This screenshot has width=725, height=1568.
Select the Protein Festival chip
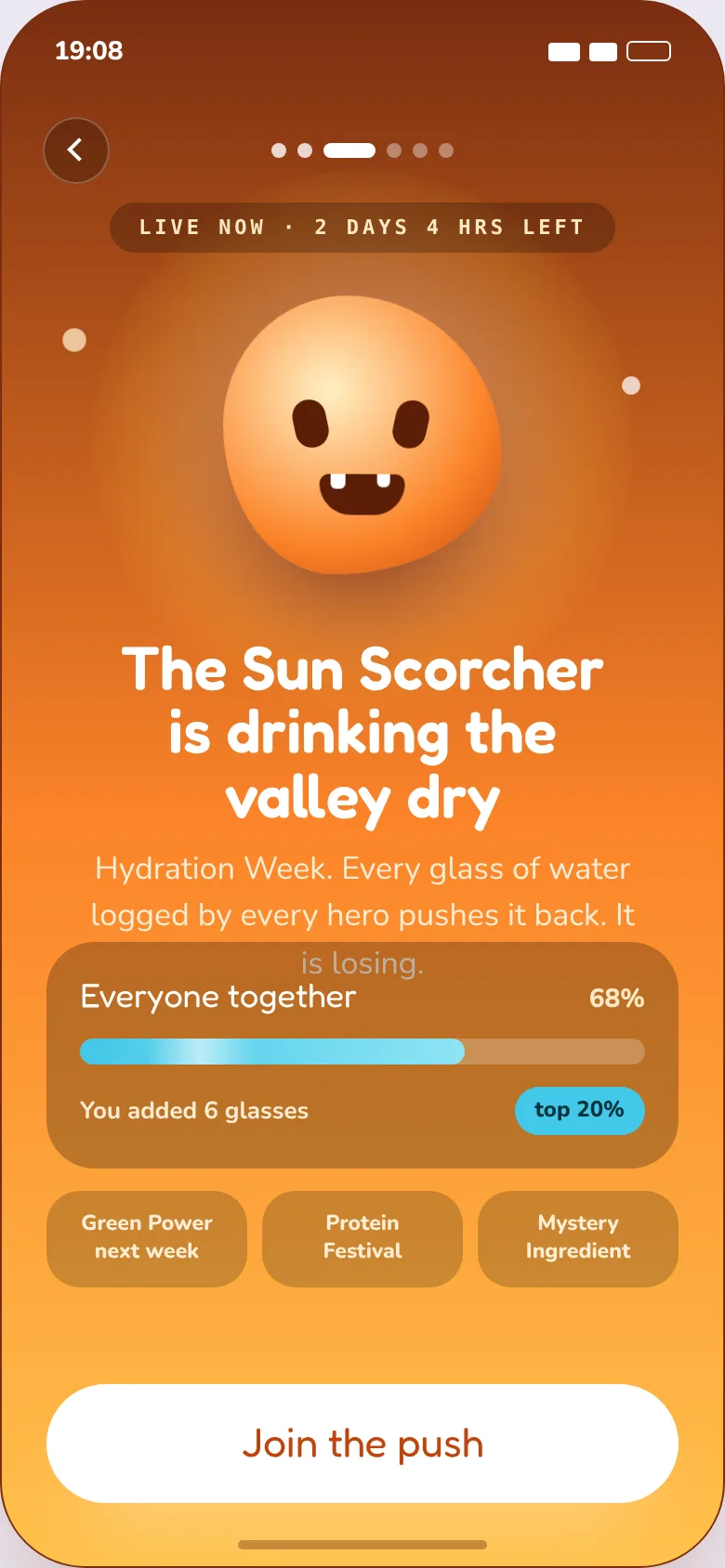(362, 1239)
